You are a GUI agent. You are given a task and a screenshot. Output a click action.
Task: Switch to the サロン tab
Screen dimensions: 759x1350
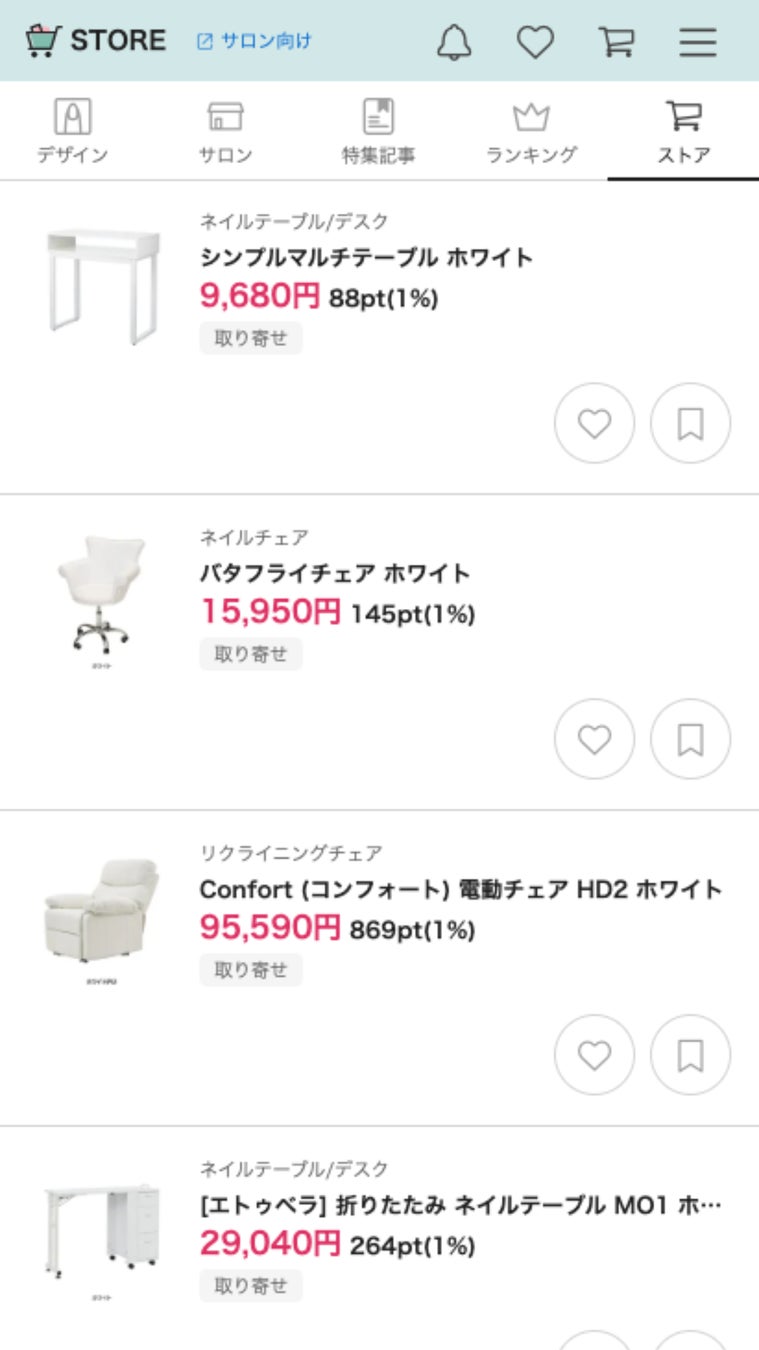point(225,131)
